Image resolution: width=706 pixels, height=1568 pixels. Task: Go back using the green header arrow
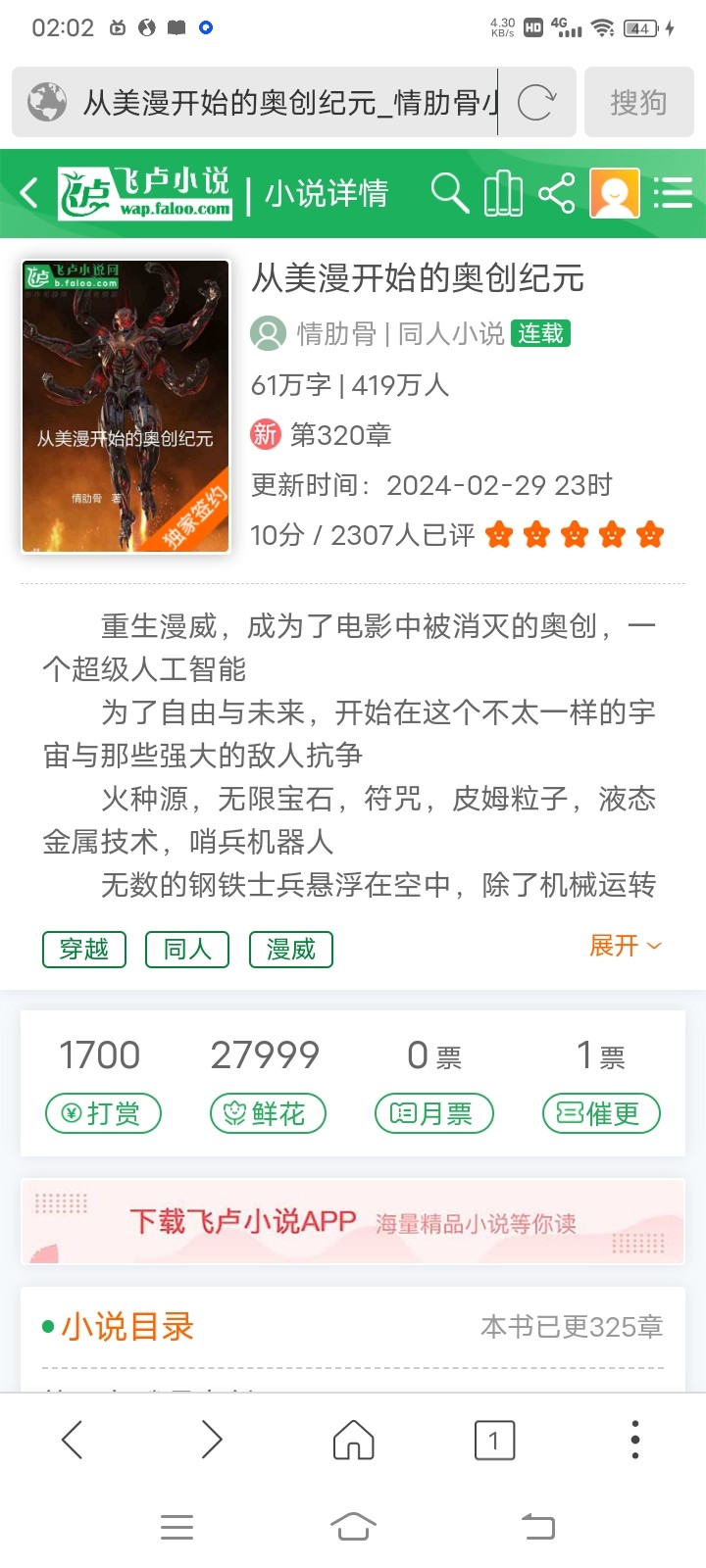coord(30,193)
